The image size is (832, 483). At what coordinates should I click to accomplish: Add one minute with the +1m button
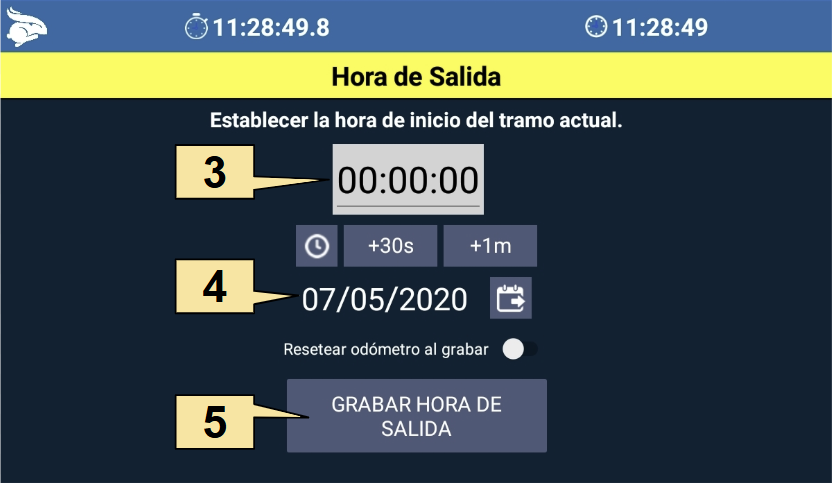(490, 246)
